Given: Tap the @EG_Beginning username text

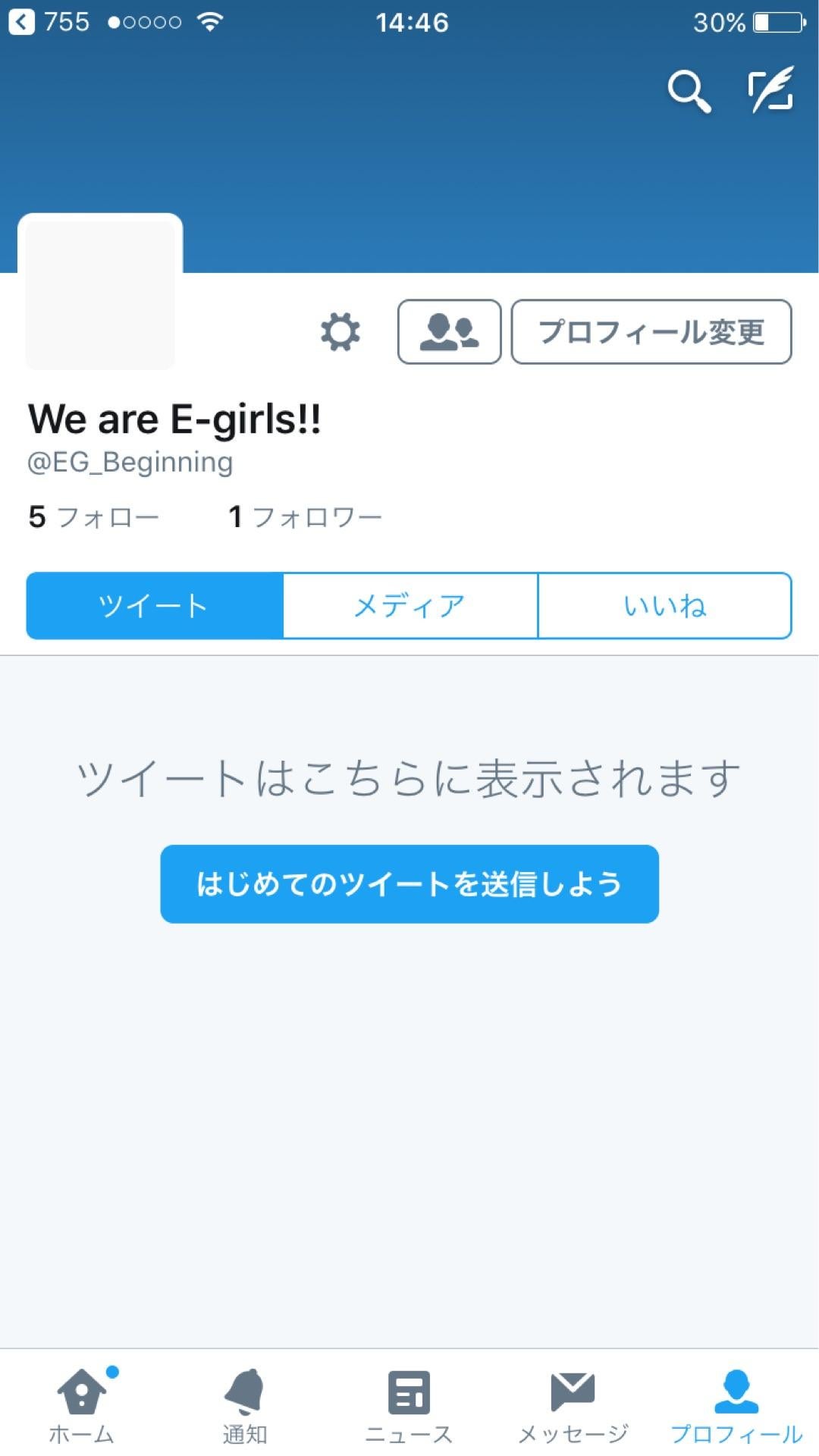Looking at the screenshot, I should [127, 461].
